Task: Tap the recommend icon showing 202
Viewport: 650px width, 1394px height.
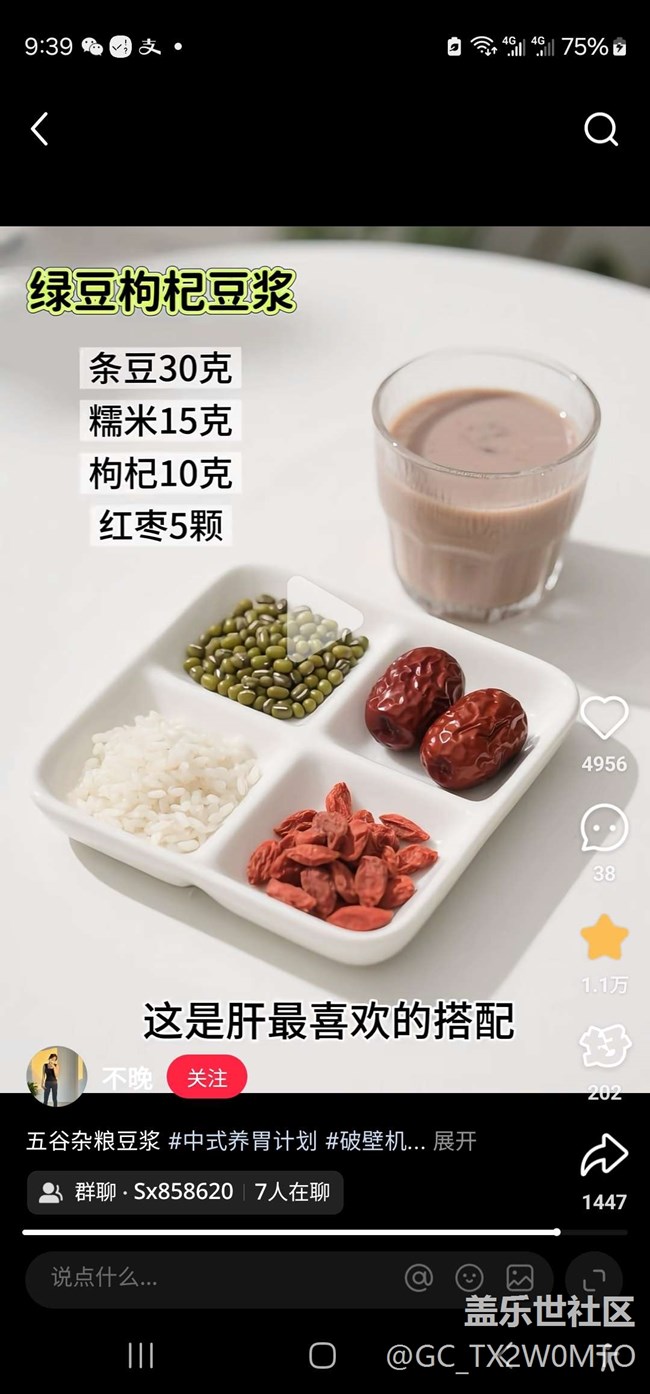Action: coord(604,1048)
